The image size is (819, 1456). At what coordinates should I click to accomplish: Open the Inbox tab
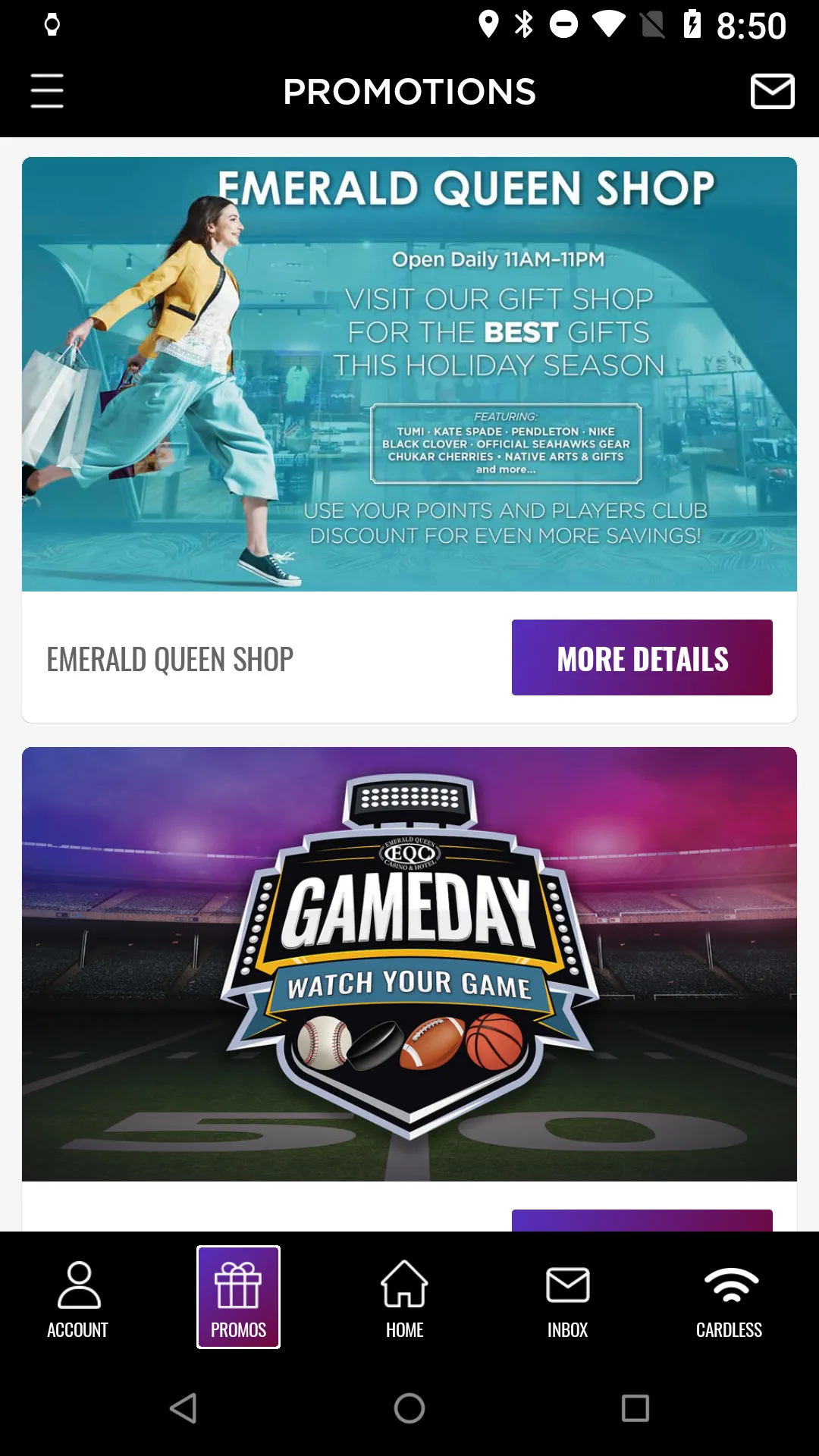click(567, 1298)
